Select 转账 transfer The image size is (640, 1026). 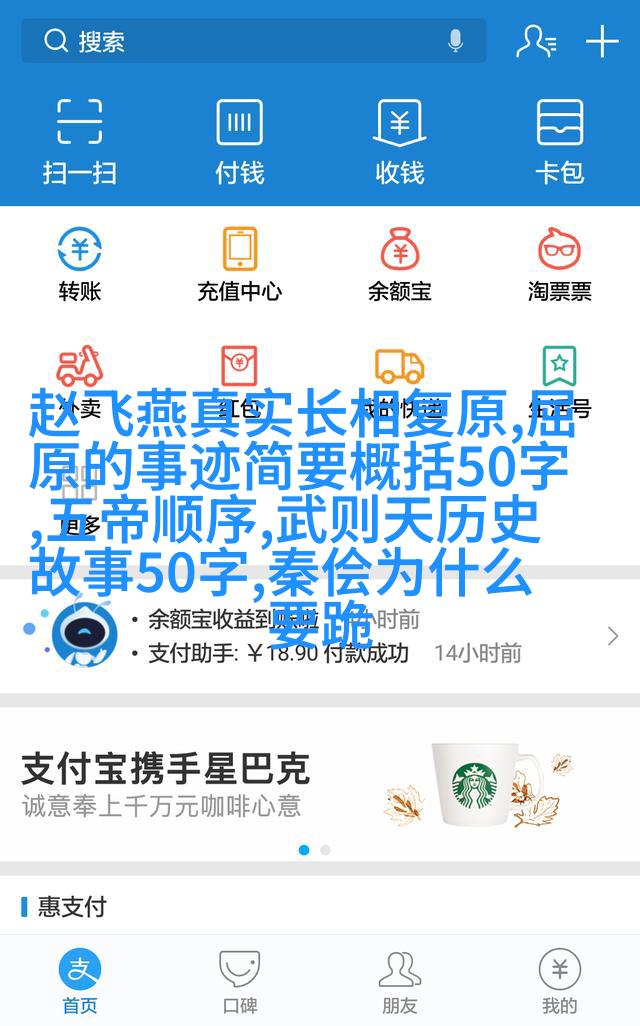pos(80,264)
